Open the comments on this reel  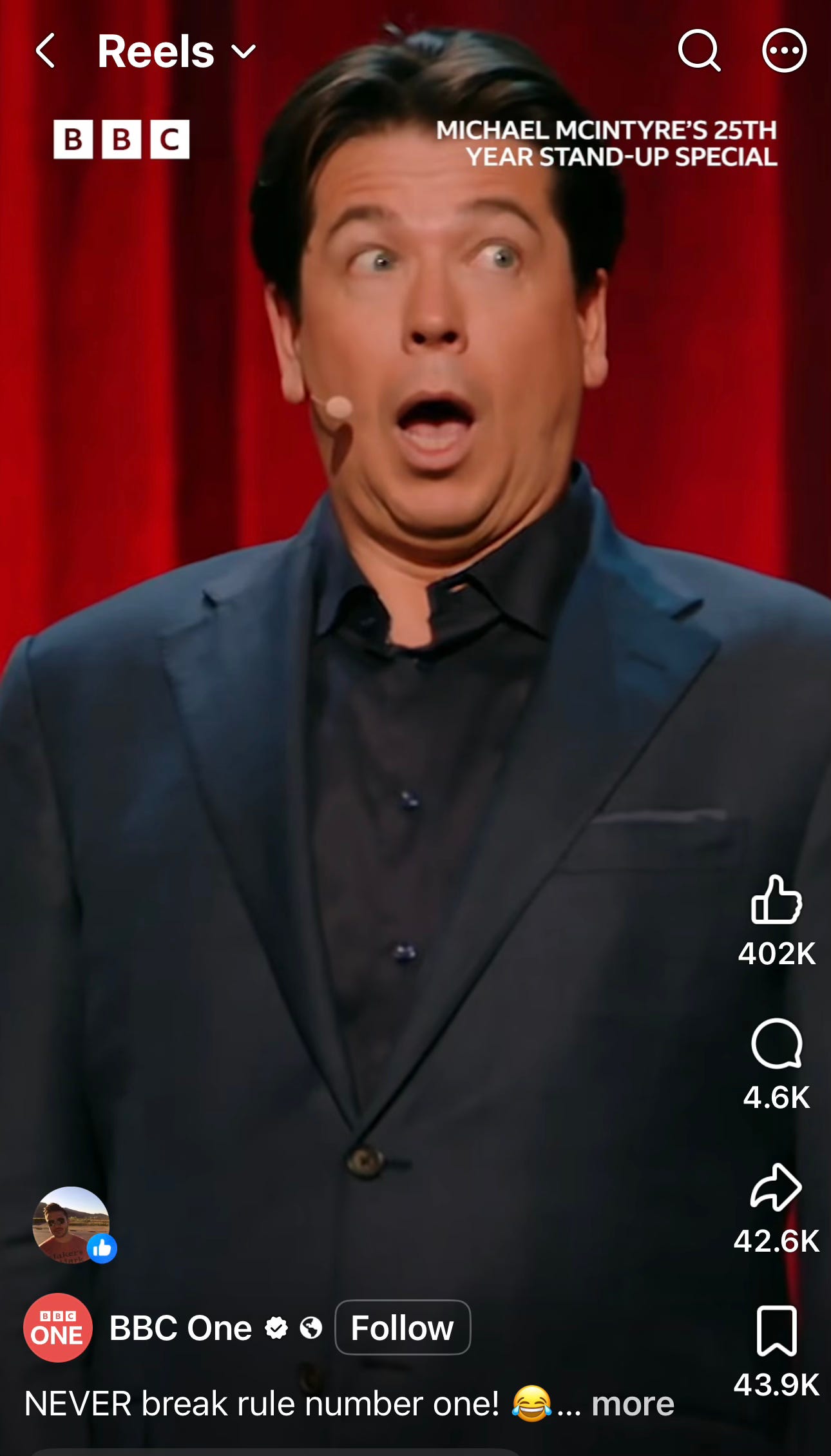[776, 1043]
